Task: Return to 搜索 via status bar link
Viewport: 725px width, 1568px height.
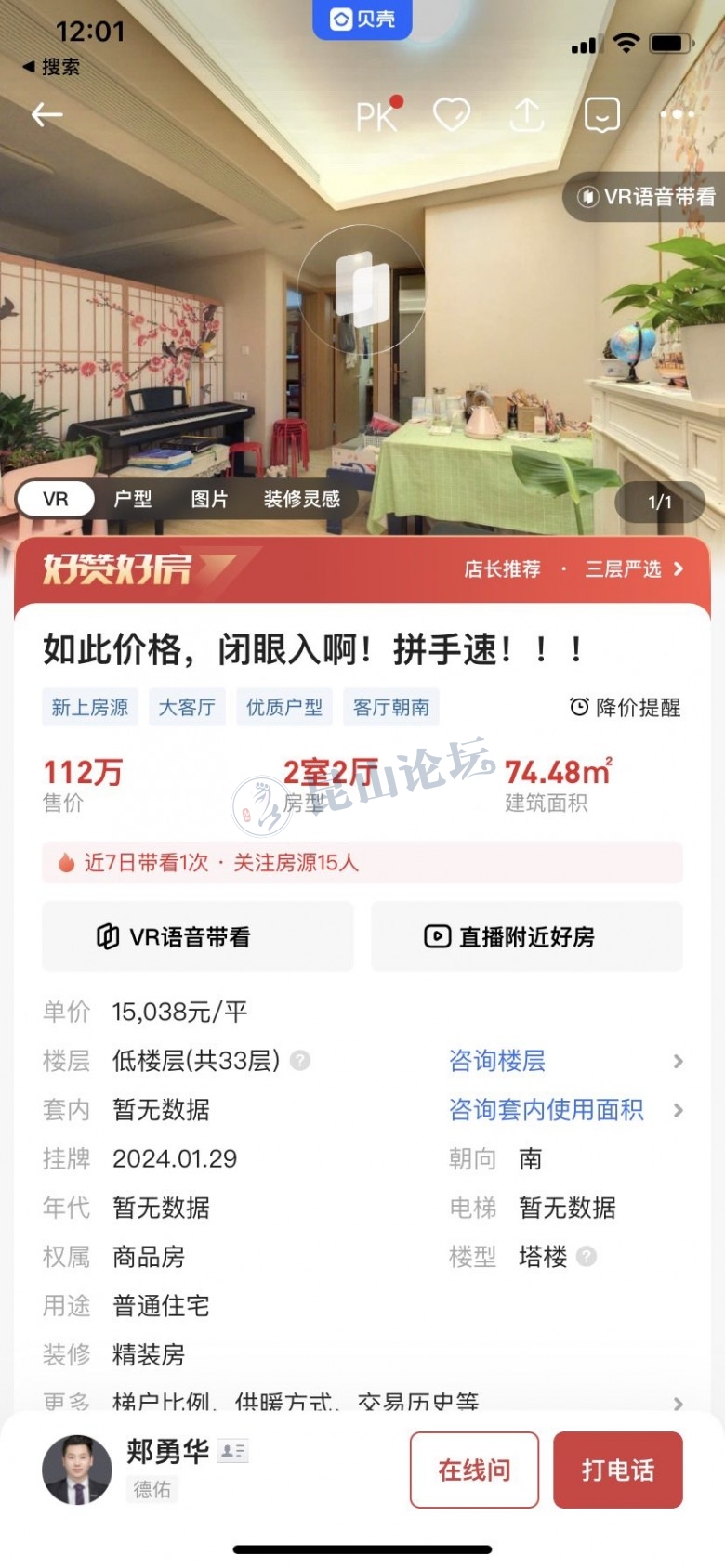Action: pyautogui.click(x=52, y=67)
